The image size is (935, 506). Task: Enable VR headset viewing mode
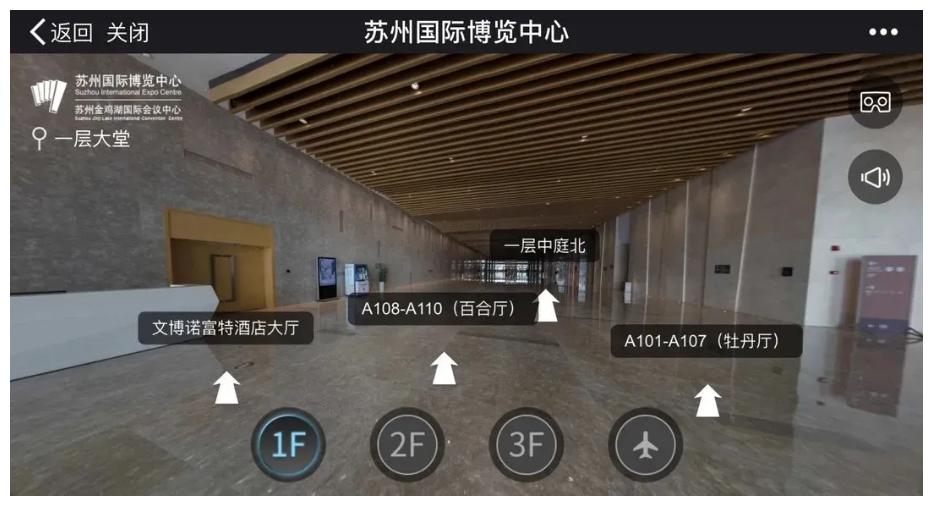click(x=875, y=102)
